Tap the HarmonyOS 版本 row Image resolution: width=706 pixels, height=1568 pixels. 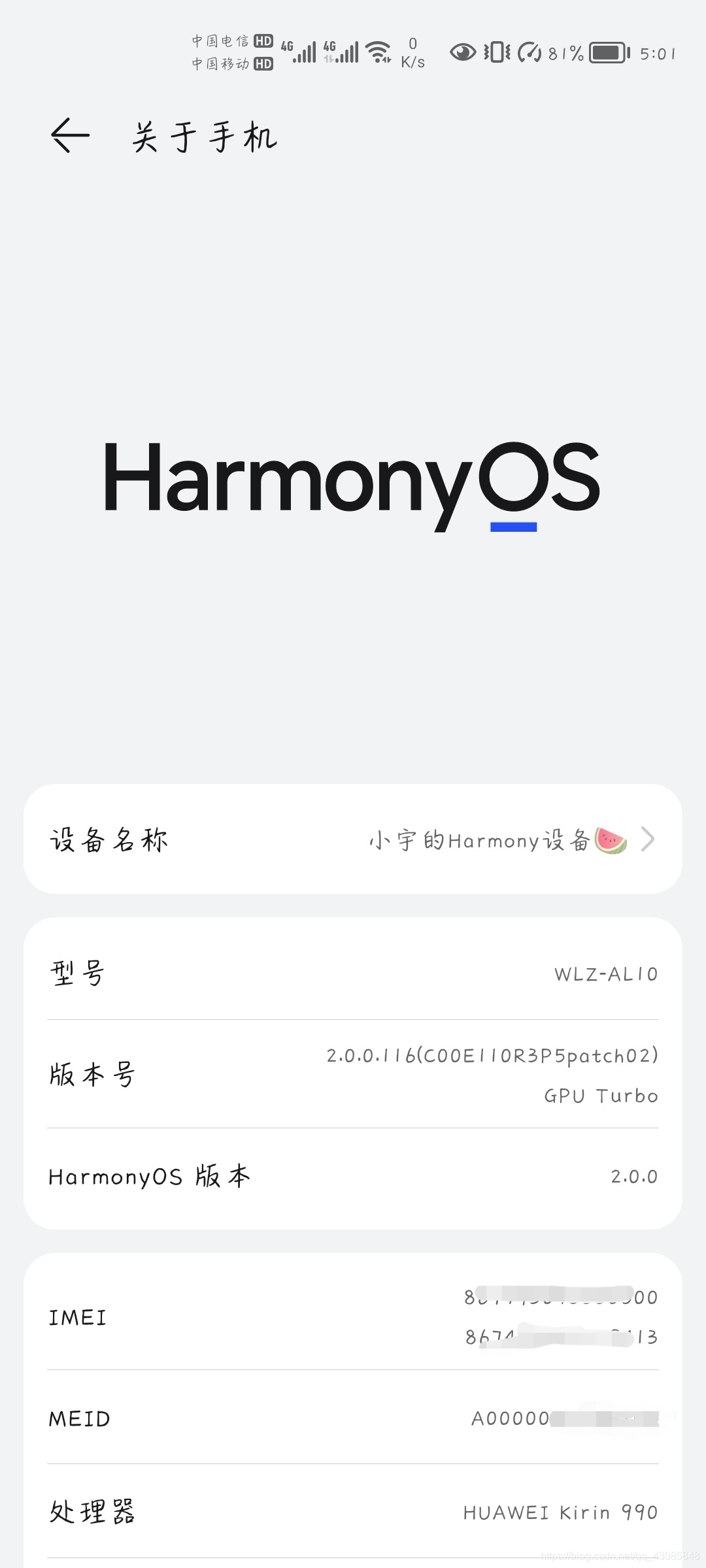click(353, 1177)
